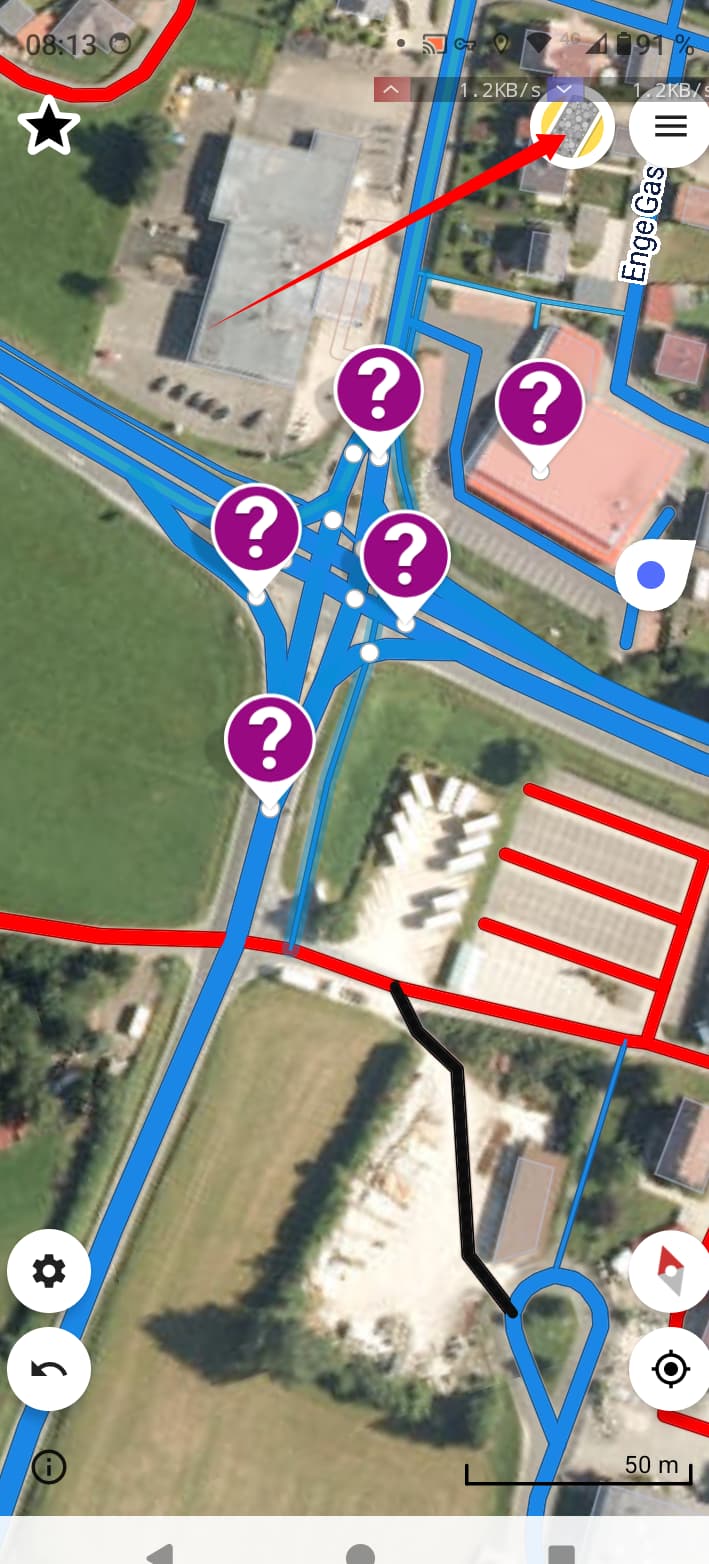Screen dimensions: 709x1564
Task: Open the quest pin on the red-roofed building
Action: 540,412
